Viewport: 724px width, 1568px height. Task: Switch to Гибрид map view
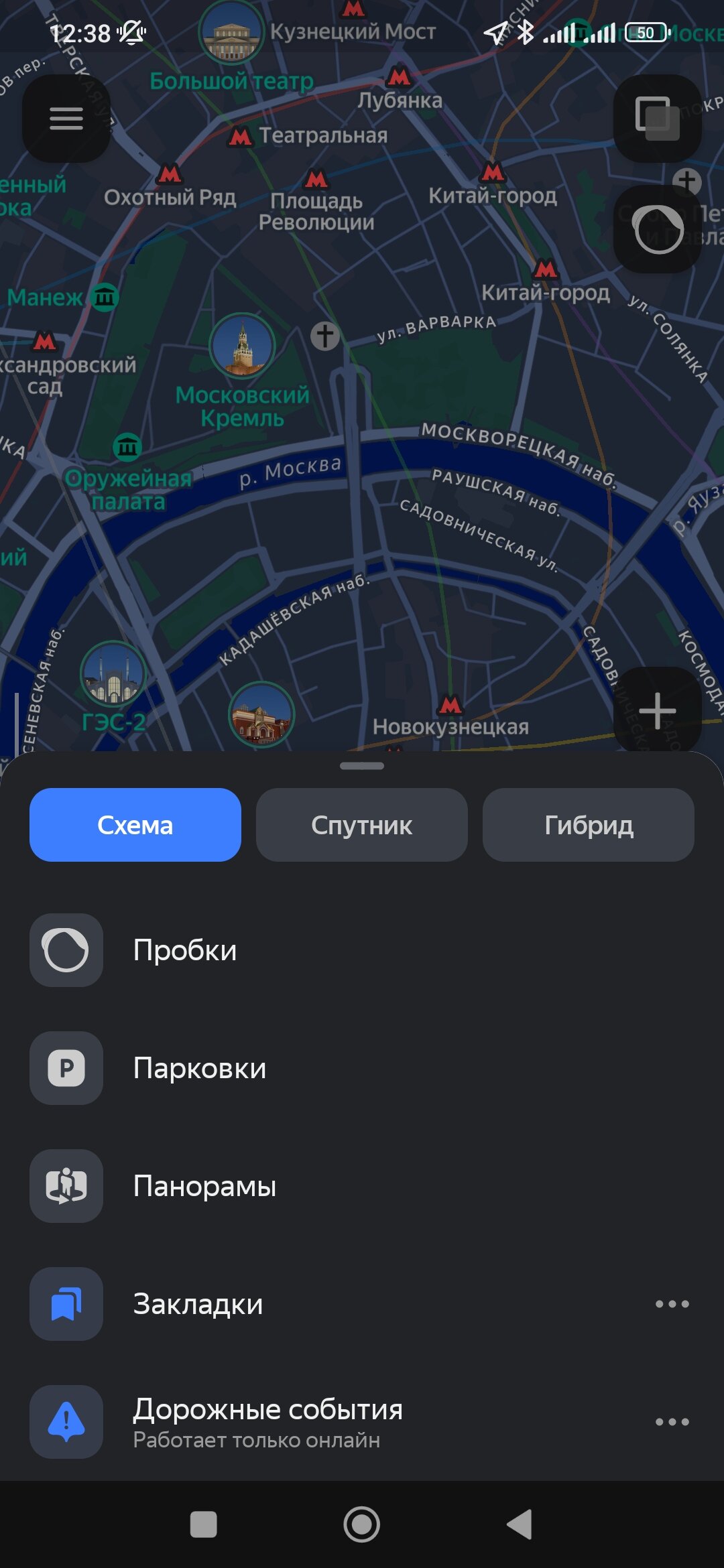(588, 825)
